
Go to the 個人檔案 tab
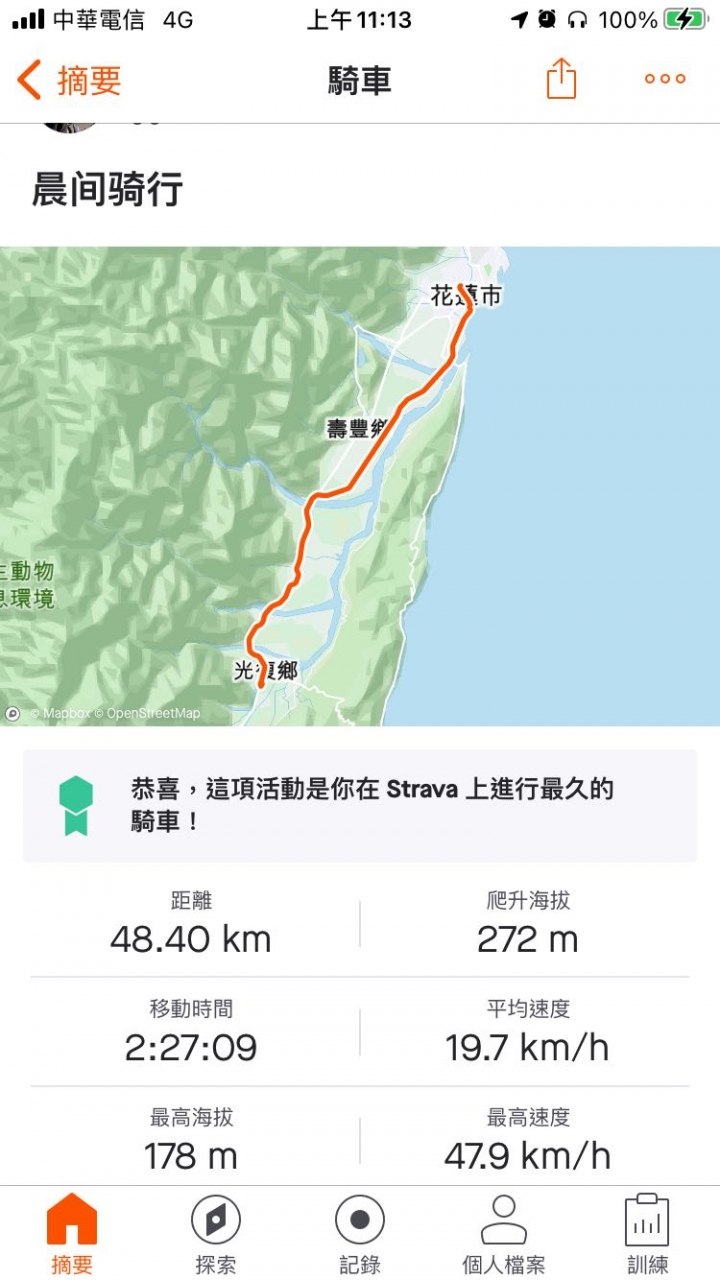click(504, 1233)
